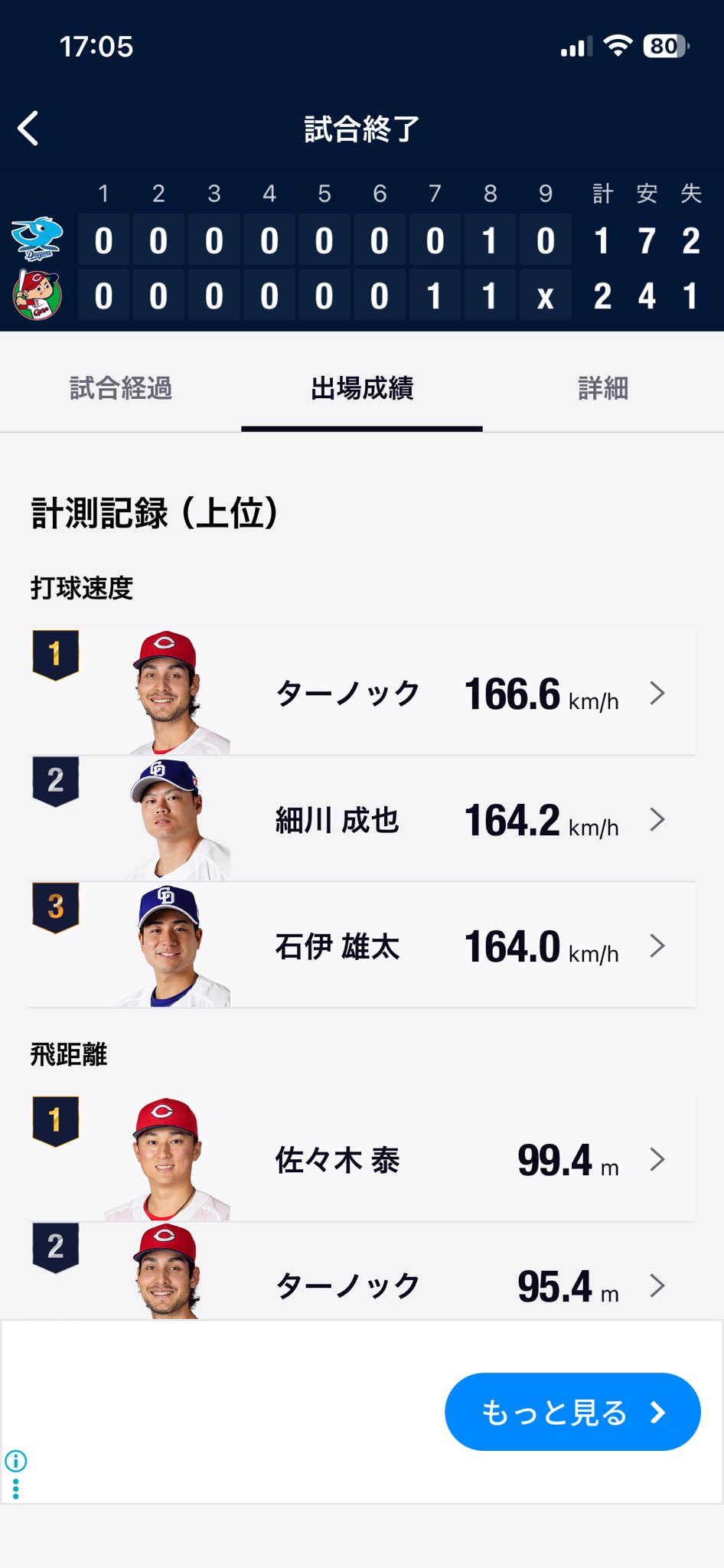Tap the もっと見る button
The width and height of the screenshot is (724, 1568).
(572, 1412)
